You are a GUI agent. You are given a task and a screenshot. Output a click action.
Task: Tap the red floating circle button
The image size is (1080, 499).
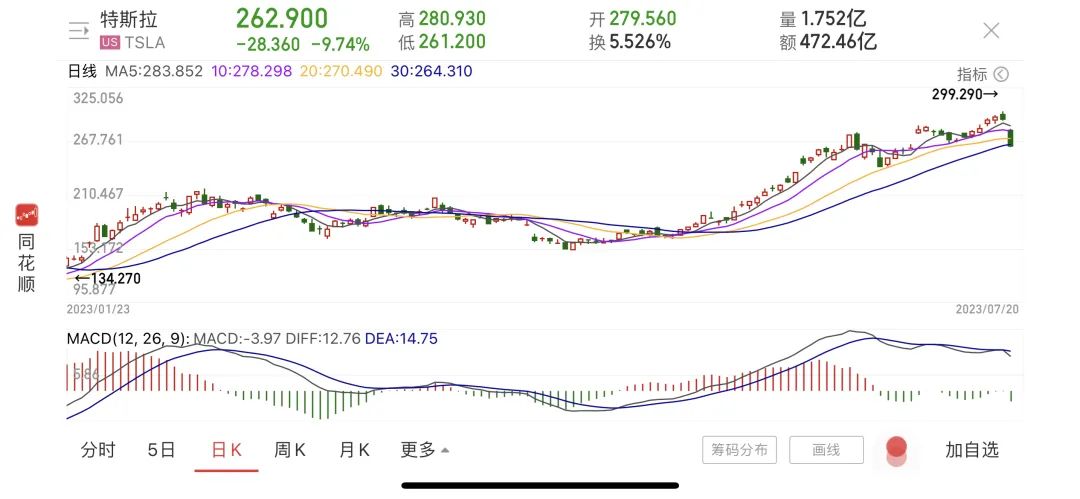[896, 449]
